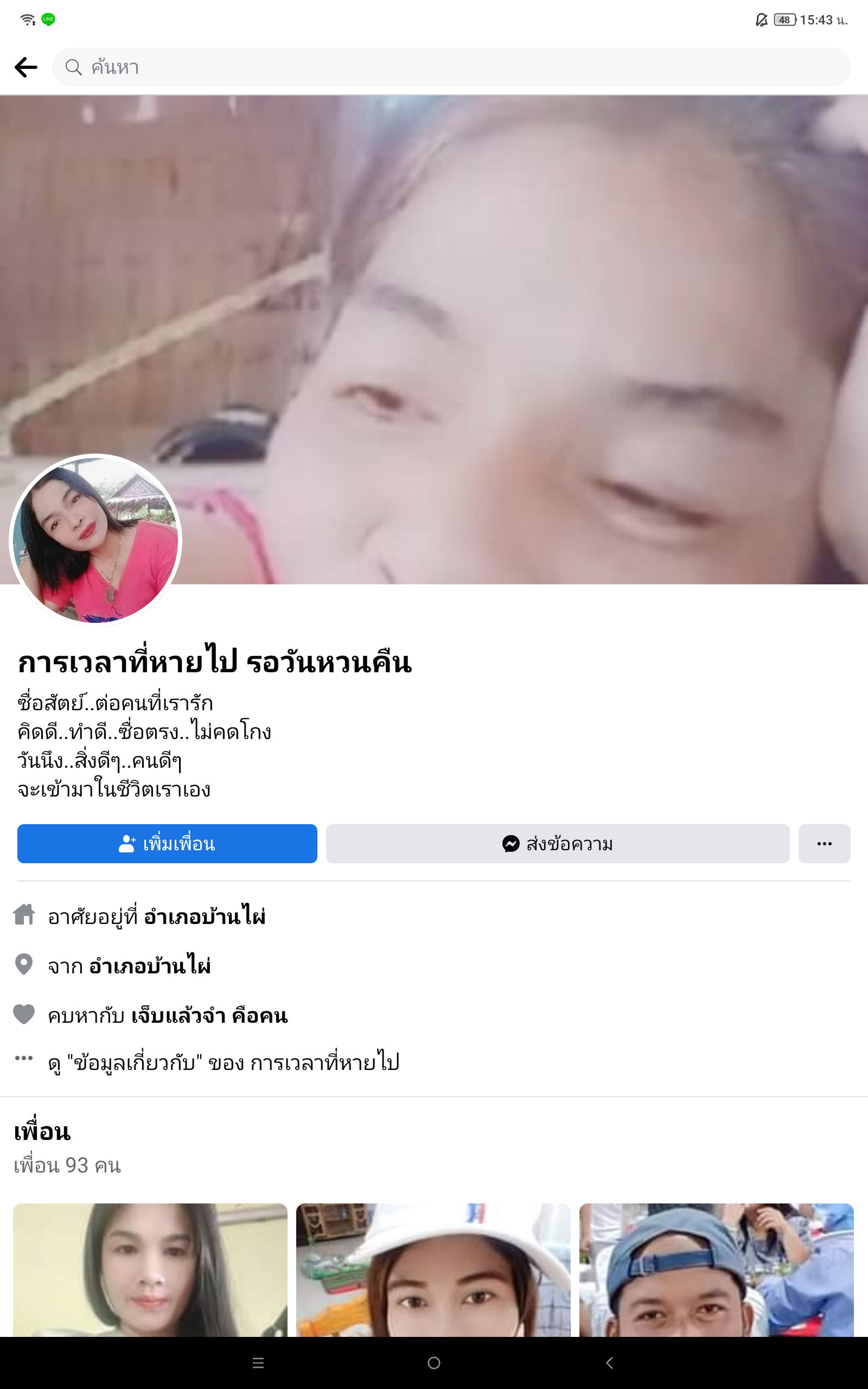Open hometown อำเภอบ้านไผ่ after จาก

150,966
